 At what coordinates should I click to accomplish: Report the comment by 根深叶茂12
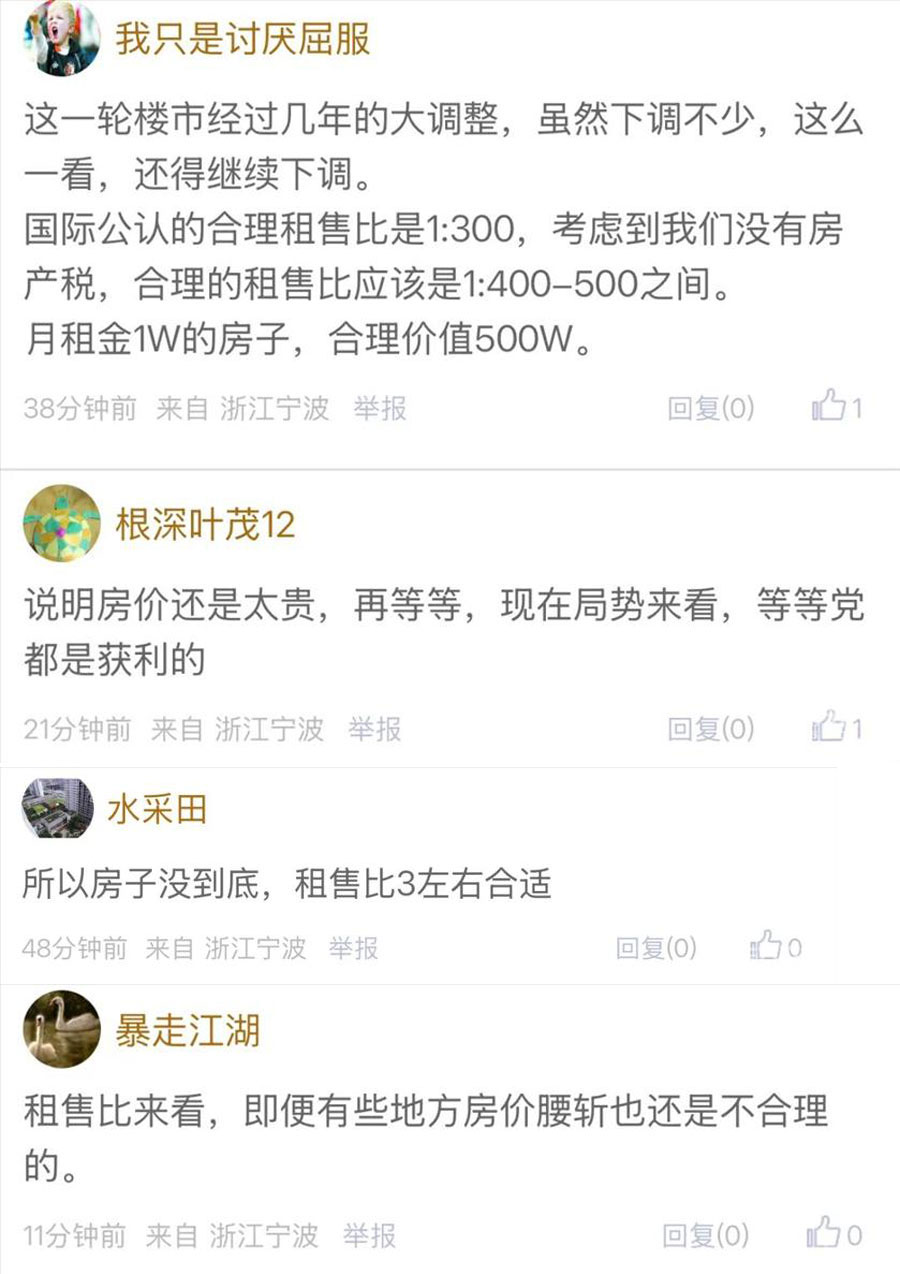[x=374, y=728]
